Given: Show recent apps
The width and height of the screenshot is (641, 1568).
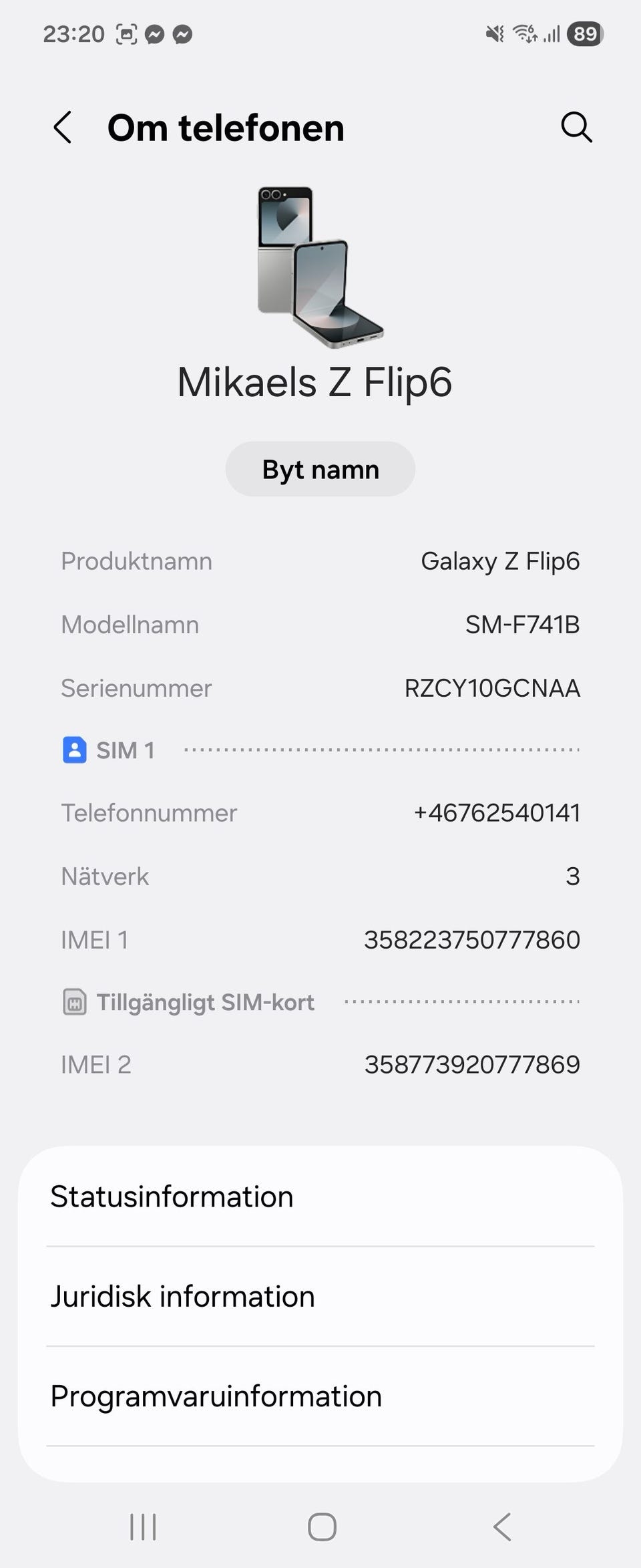Looking at the screenshot, I should click(x=143, y=1527).
